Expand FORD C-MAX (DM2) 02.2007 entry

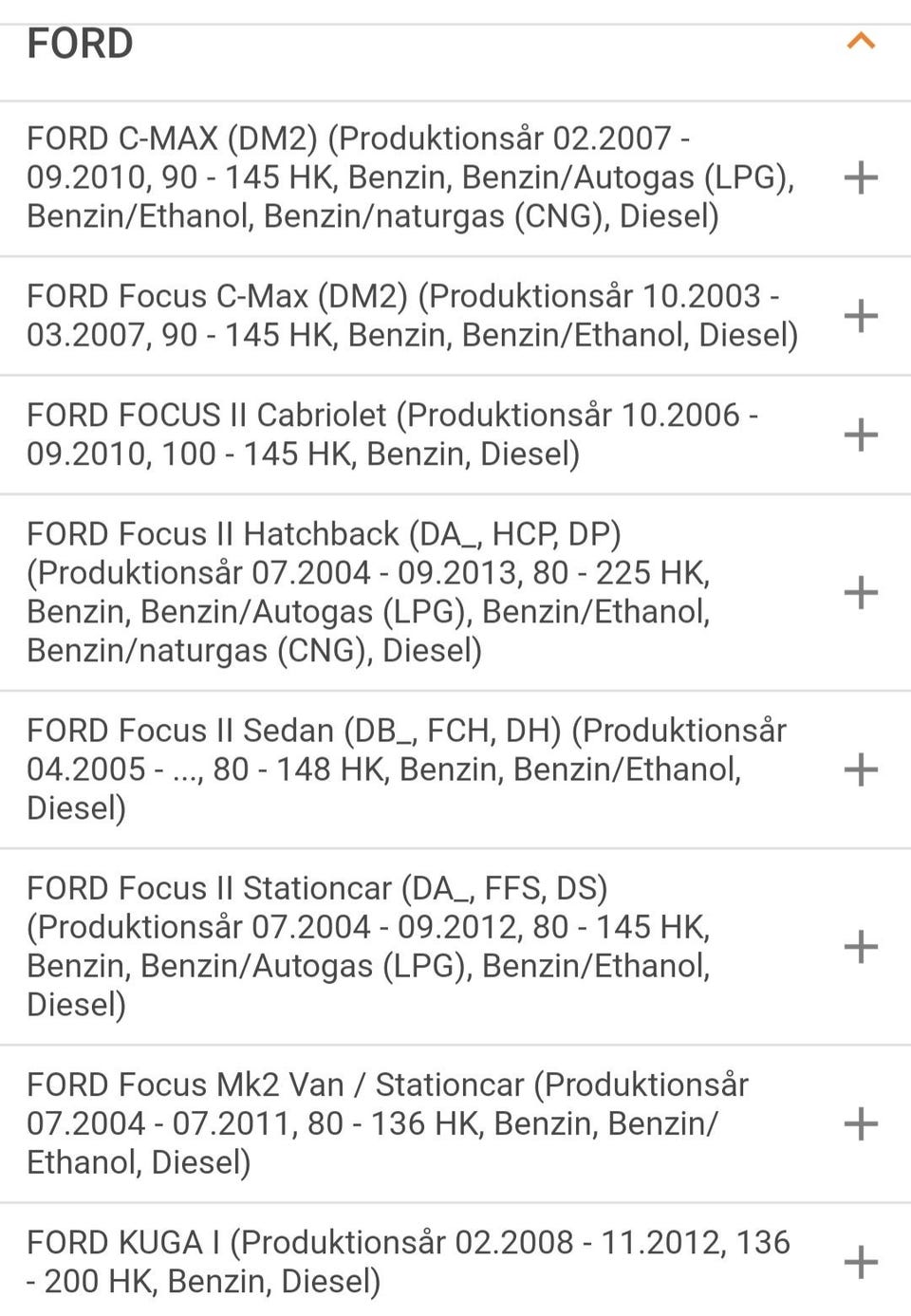pyautogui.click(x=861, y=177)
